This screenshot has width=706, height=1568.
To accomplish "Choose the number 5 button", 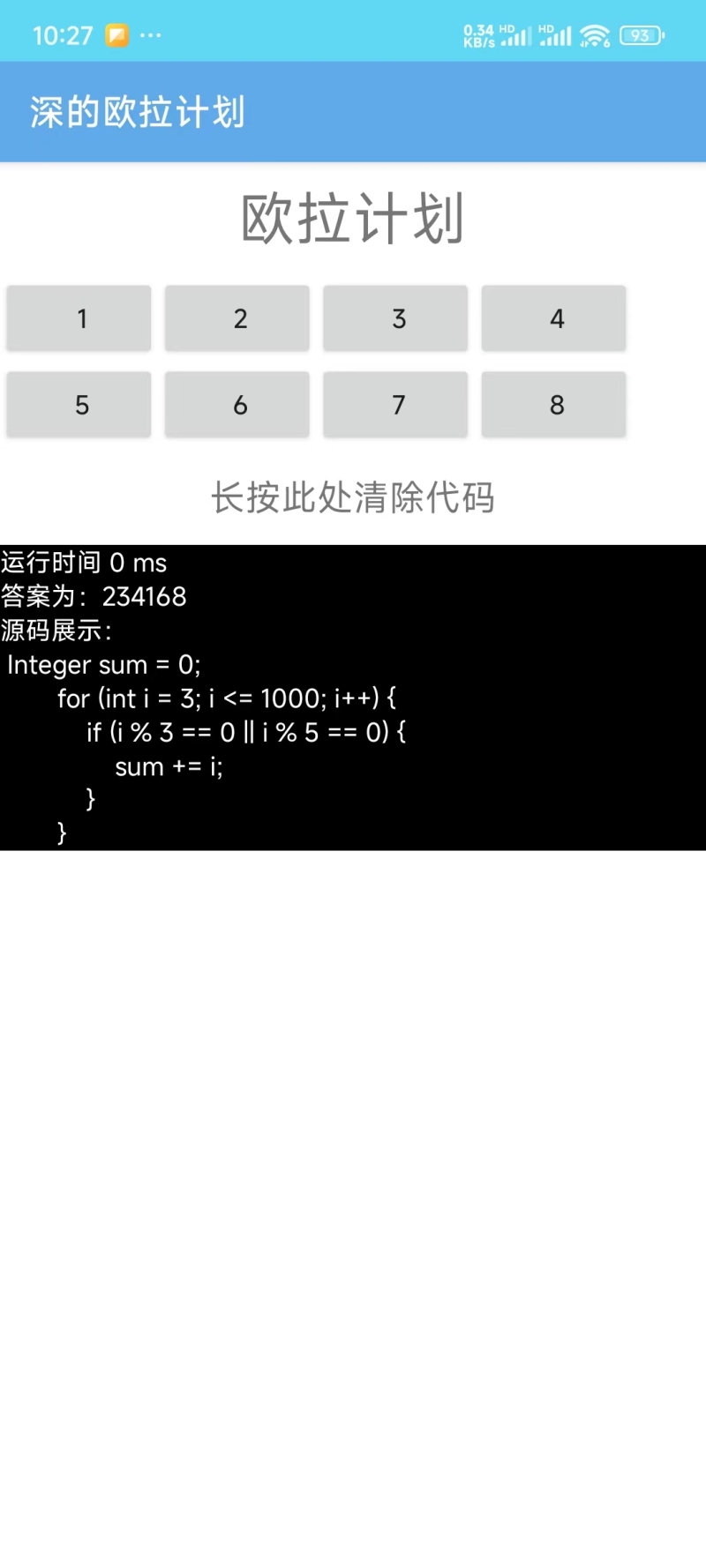I will click(x=79, y=405).
